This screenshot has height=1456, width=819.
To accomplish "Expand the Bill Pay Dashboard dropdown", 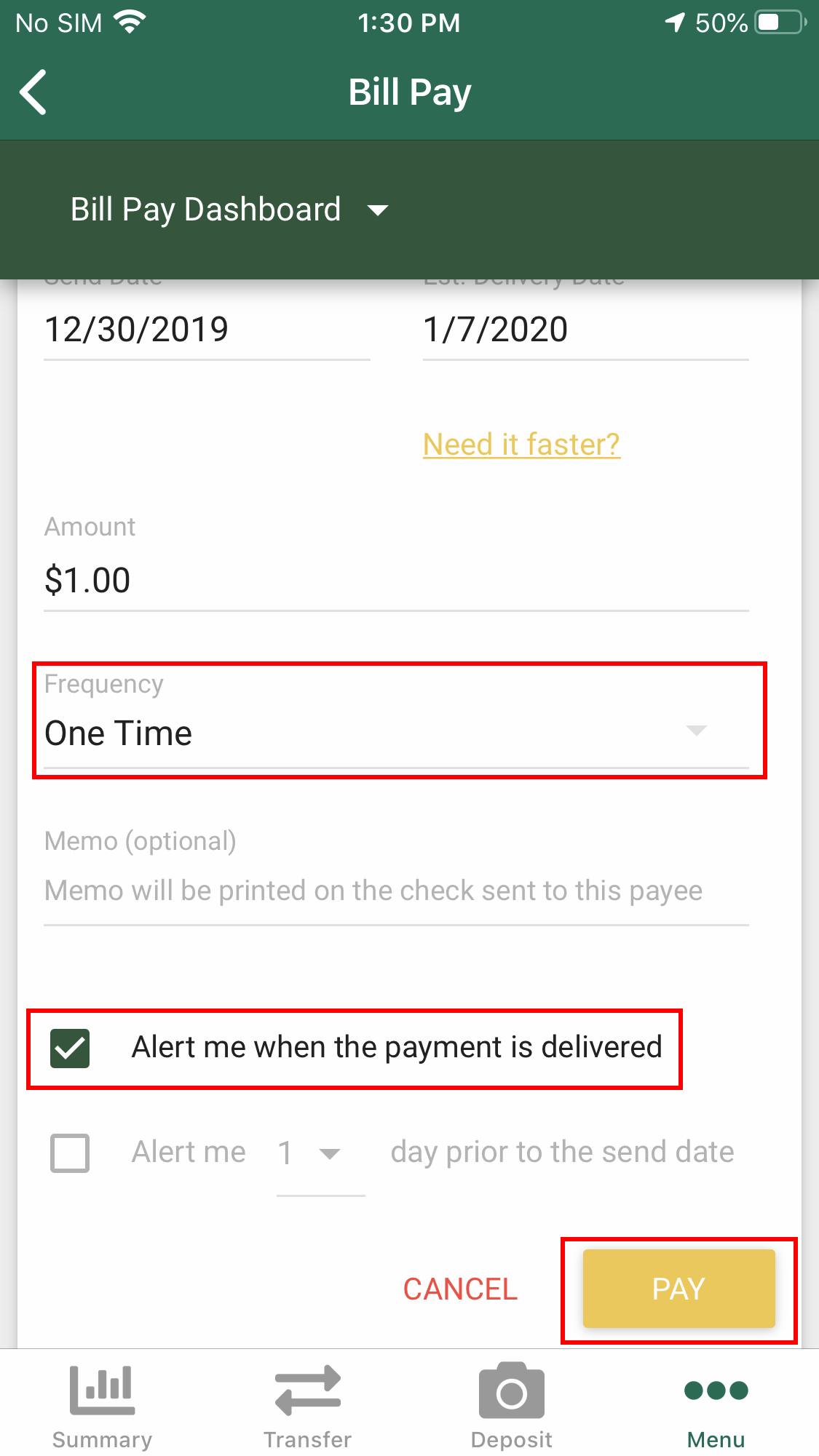I will click(229, 210).
